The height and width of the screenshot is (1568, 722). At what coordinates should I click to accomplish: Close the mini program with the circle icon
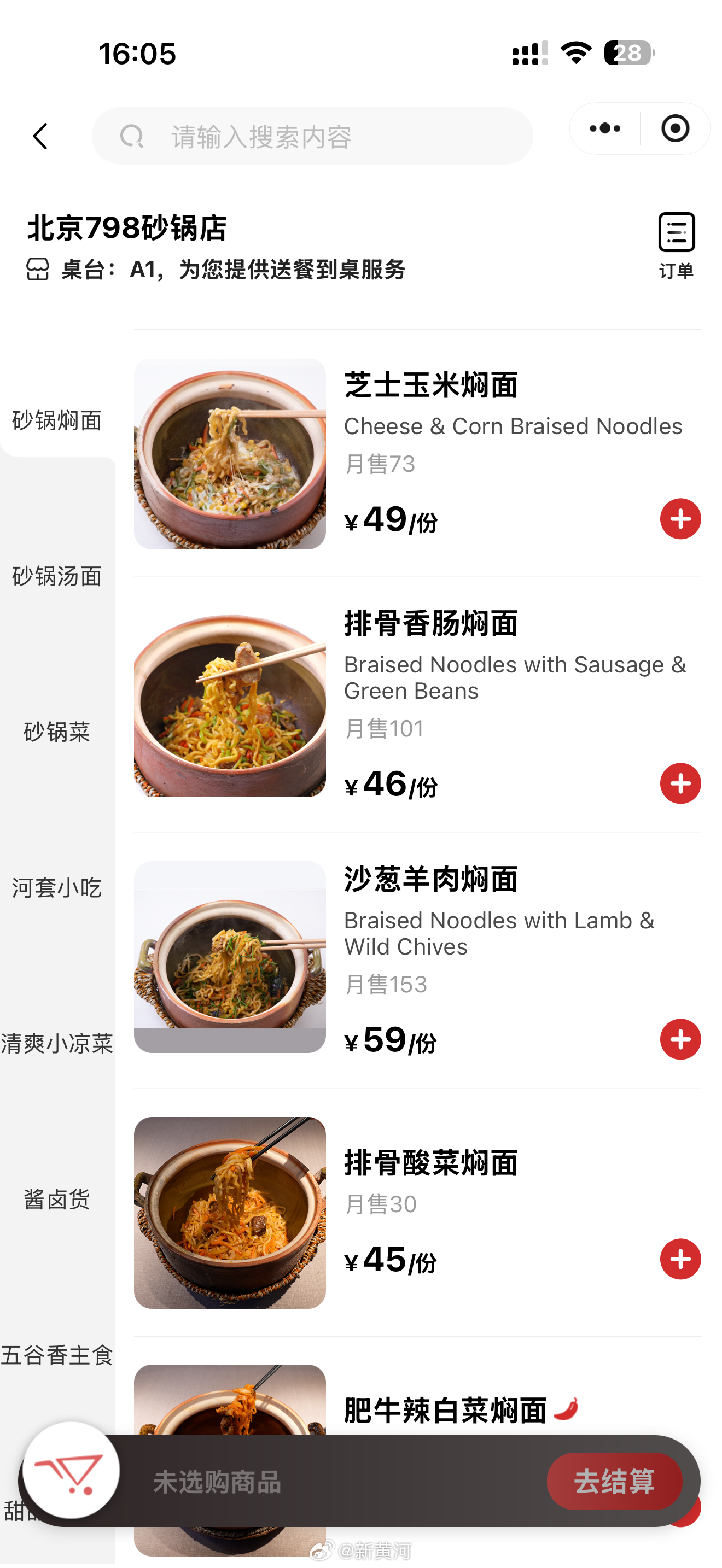point(674,128)
